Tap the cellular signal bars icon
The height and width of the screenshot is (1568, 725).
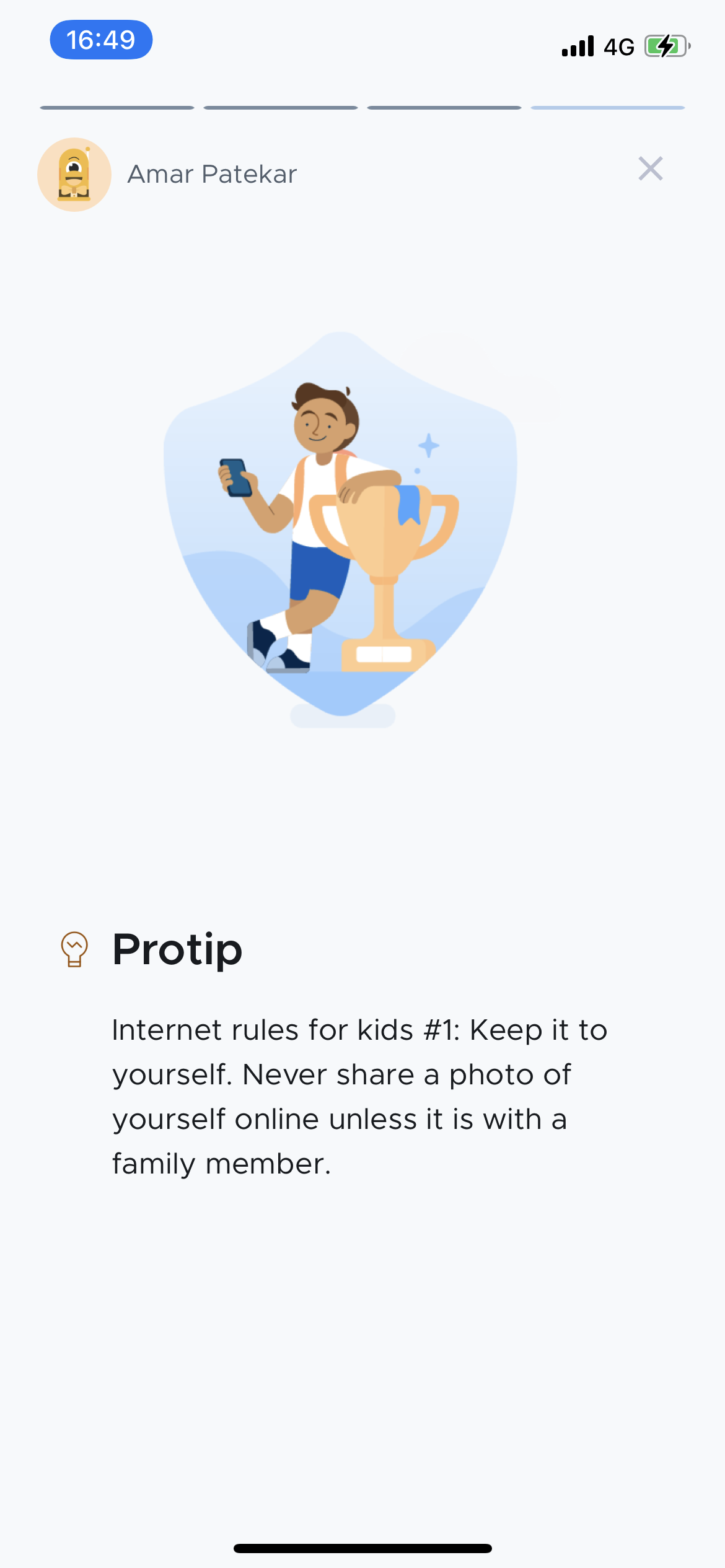tap(578, 45)
